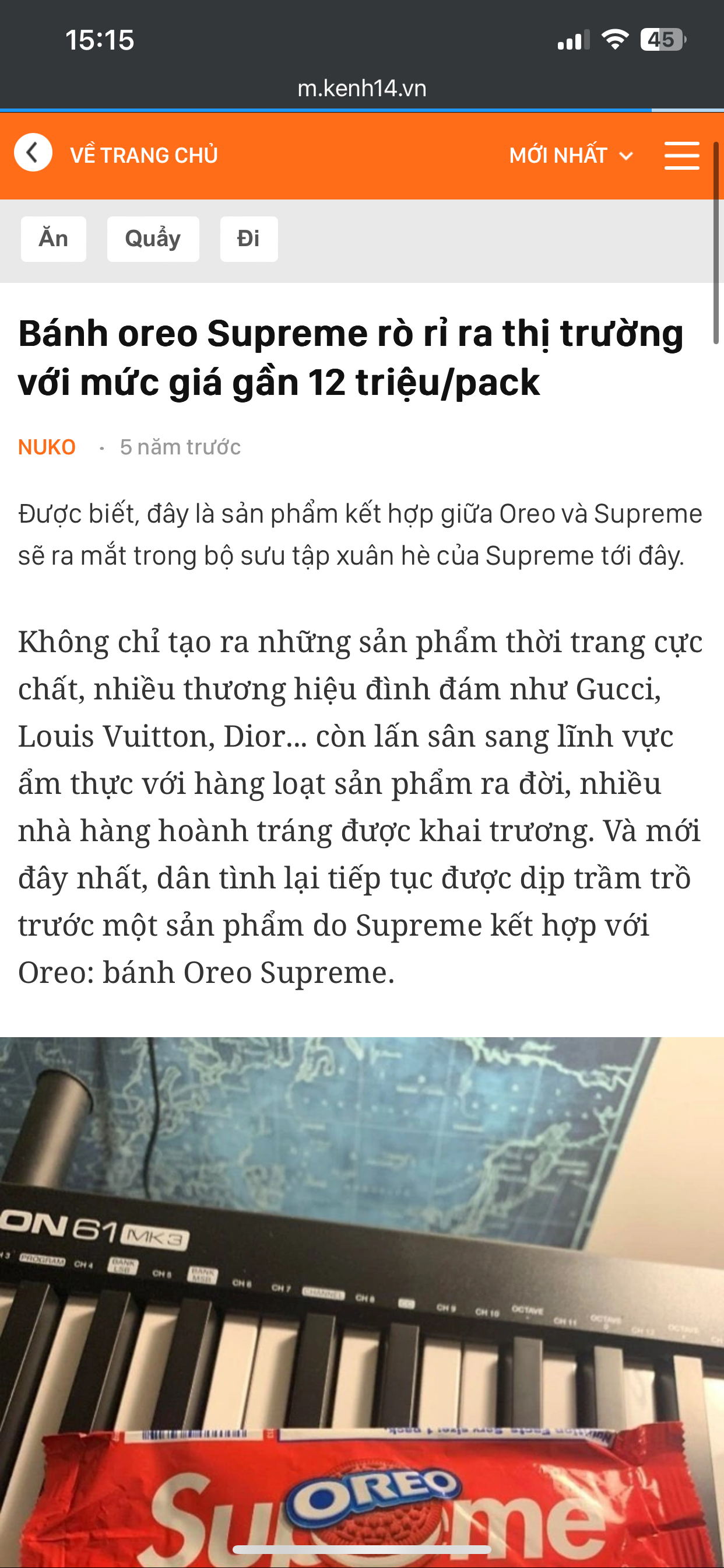
Task: Select the Đi category chip
Action: coord(249,239)
